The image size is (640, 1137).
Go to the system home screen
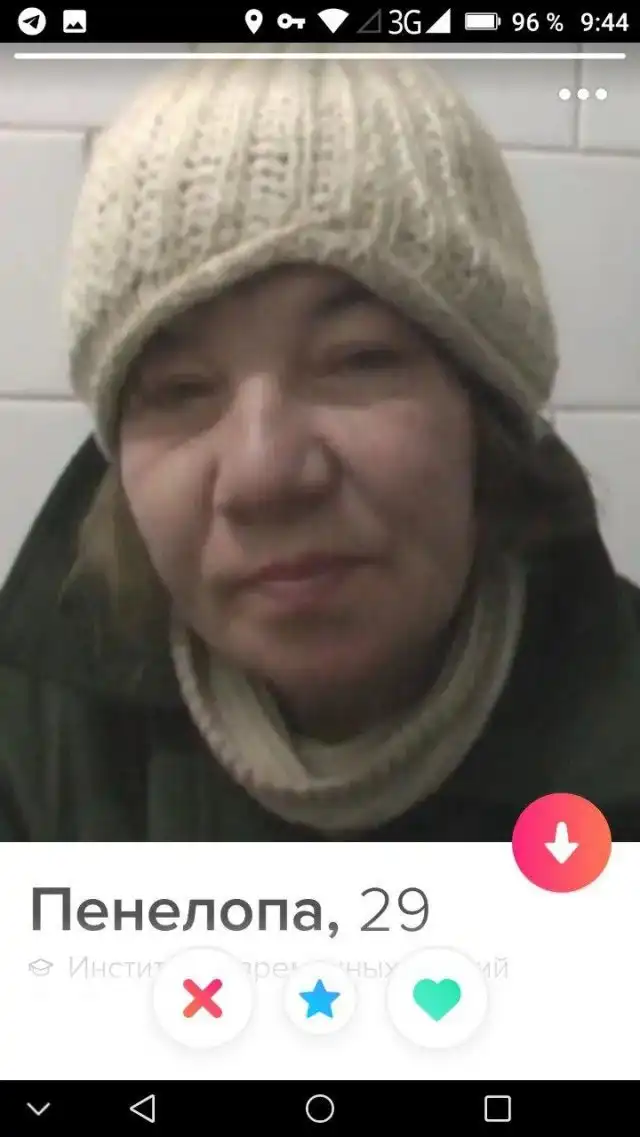pos(320,1108)
